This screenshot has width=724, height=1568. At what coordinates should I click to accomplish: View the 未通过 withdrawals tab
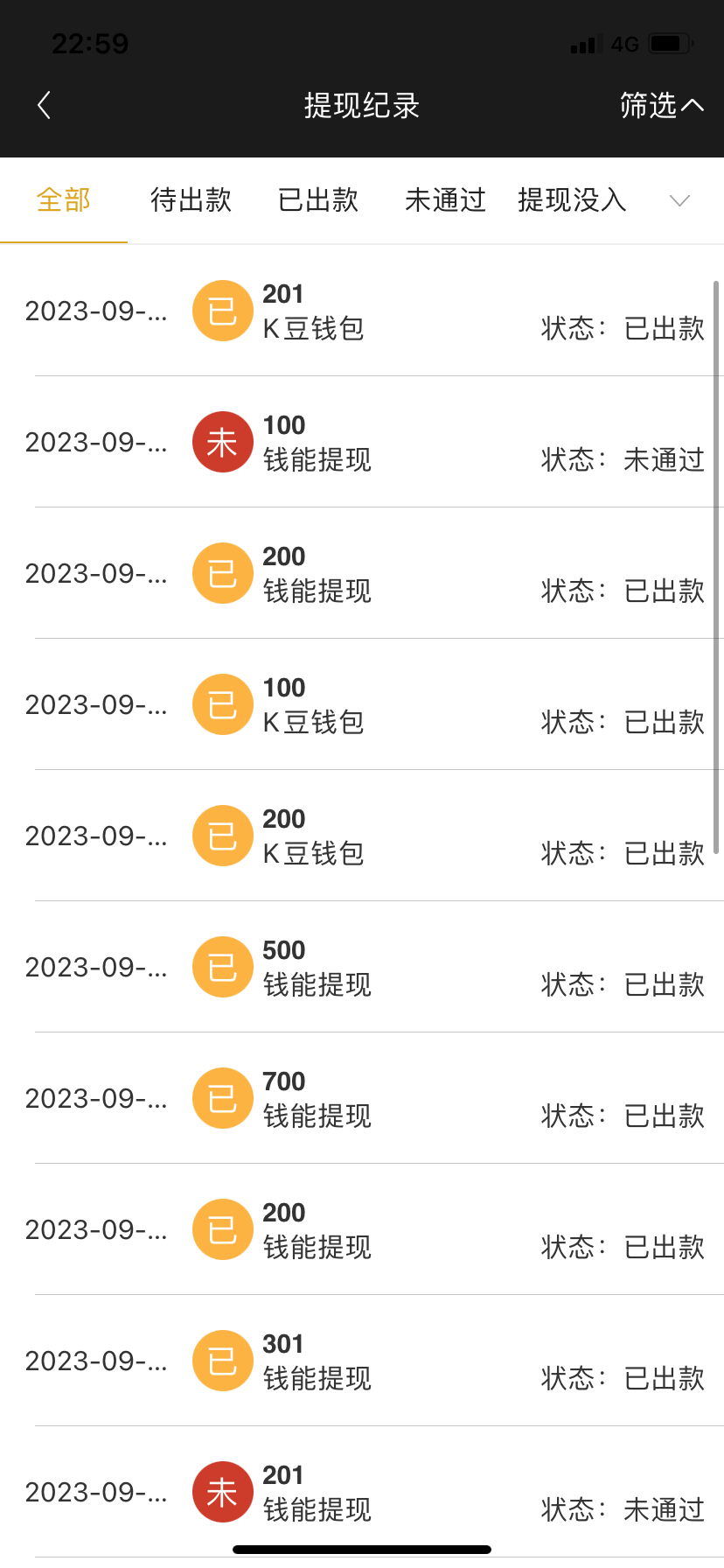coord(445,200)
